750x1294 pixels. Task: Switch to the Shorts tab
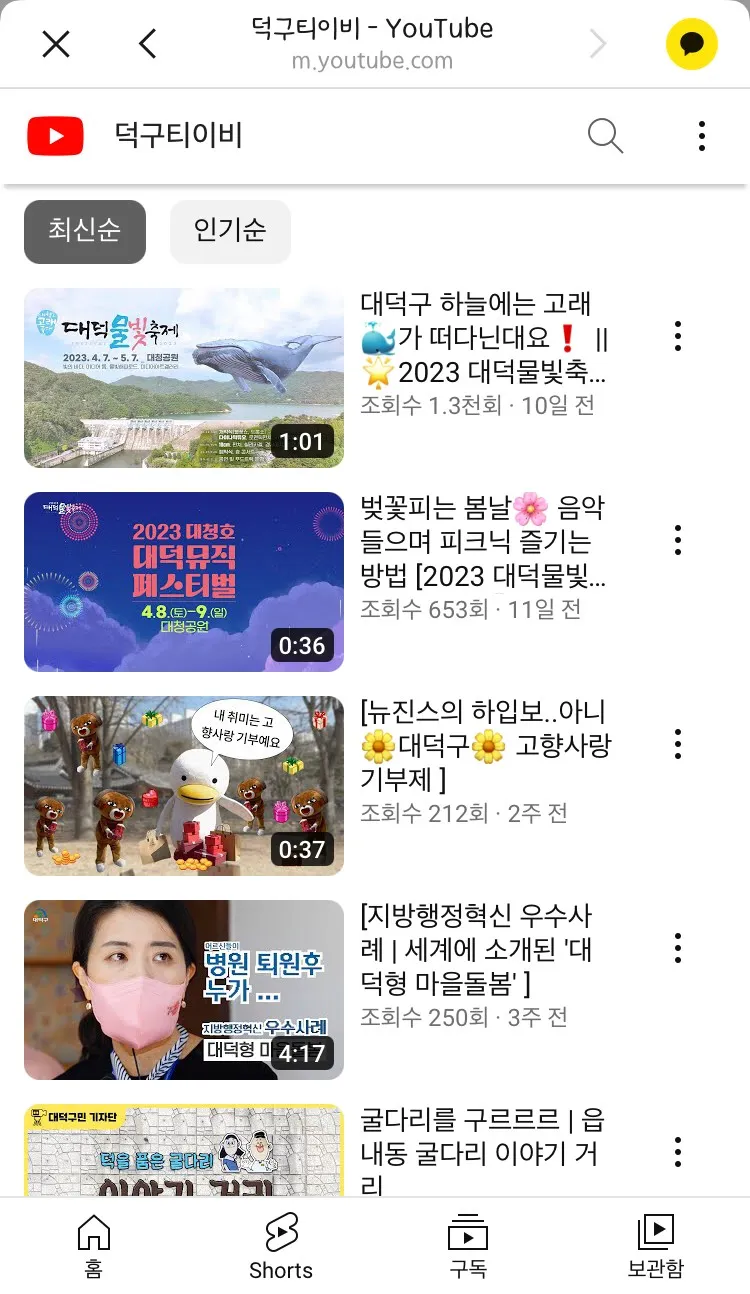point(281,1246)
